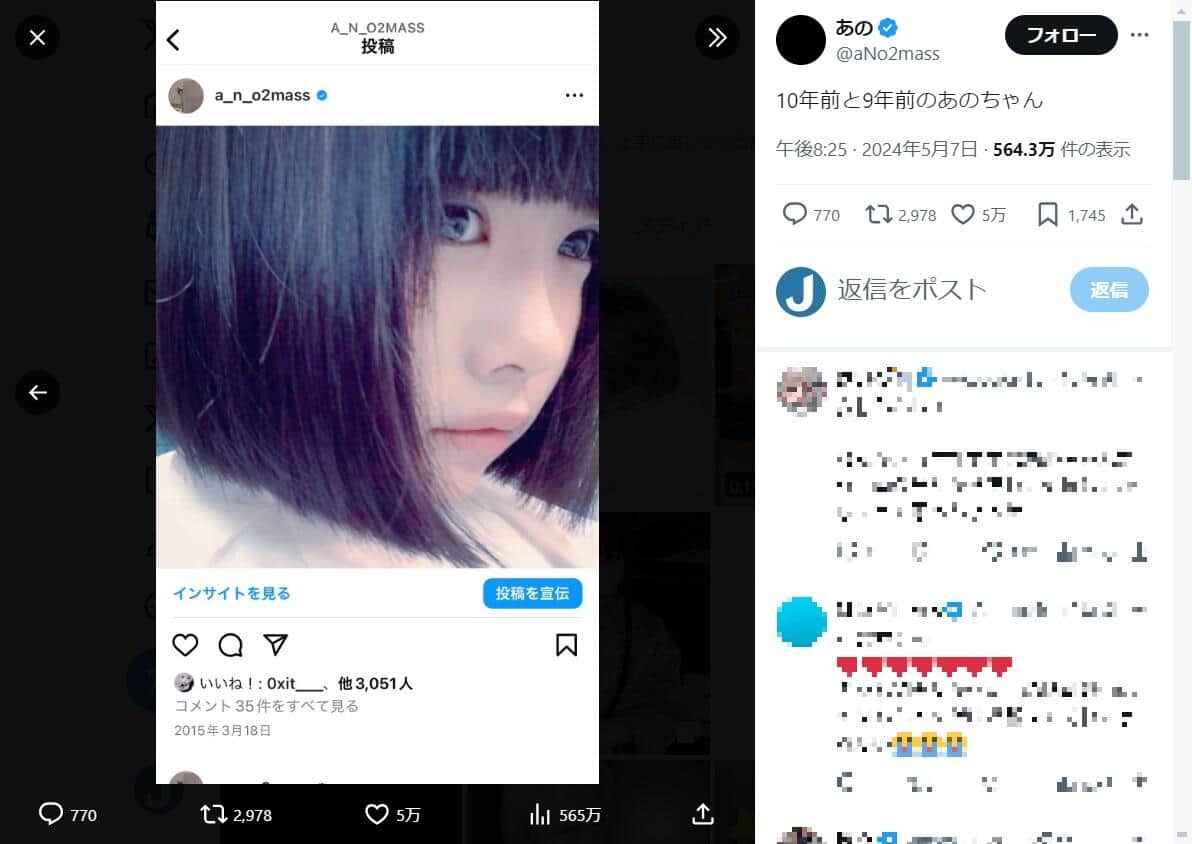The image size is (1192, 844).
Task: Like the post in the side panel
Action: (x=962, y=214)
